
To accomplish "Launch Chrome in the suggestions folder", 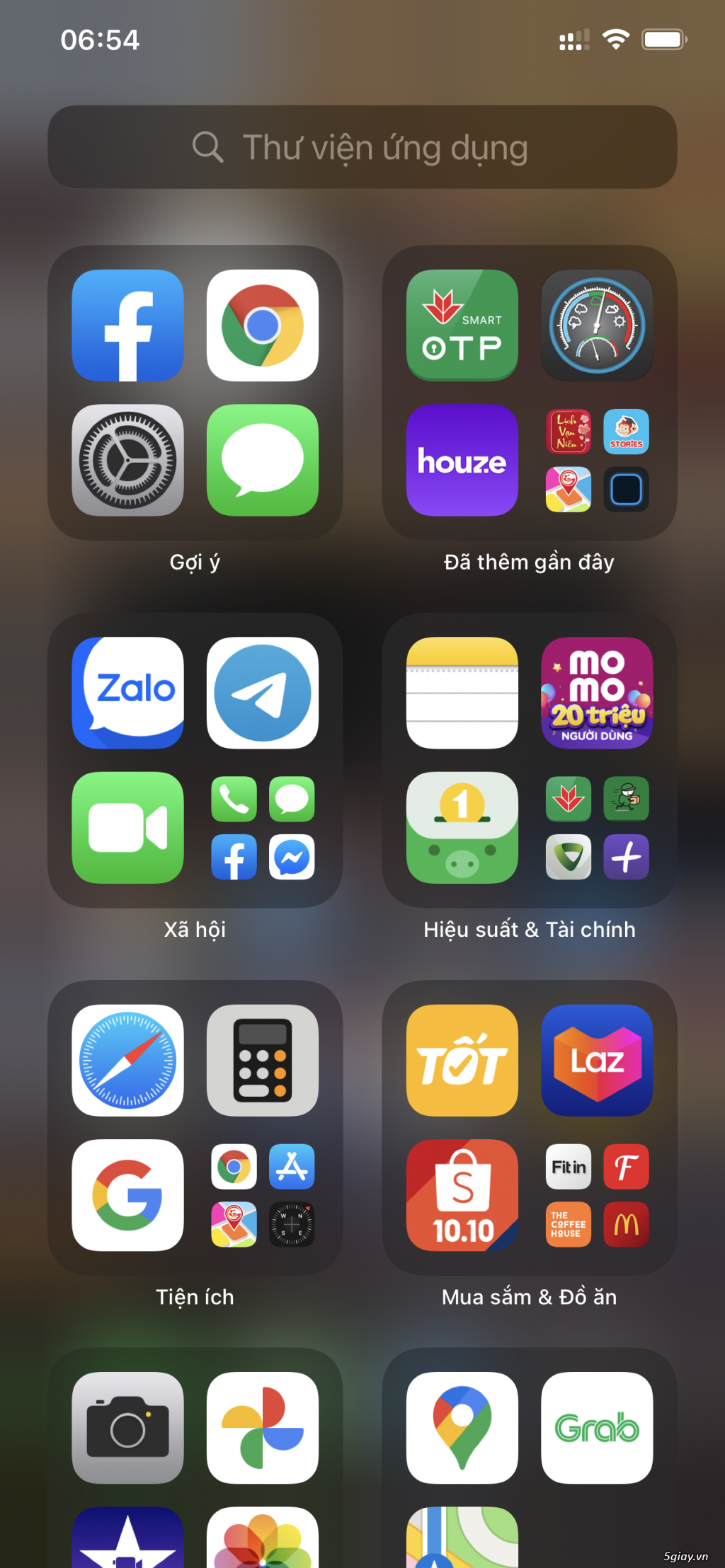I will pyautogui.click(x=263, y=325).
